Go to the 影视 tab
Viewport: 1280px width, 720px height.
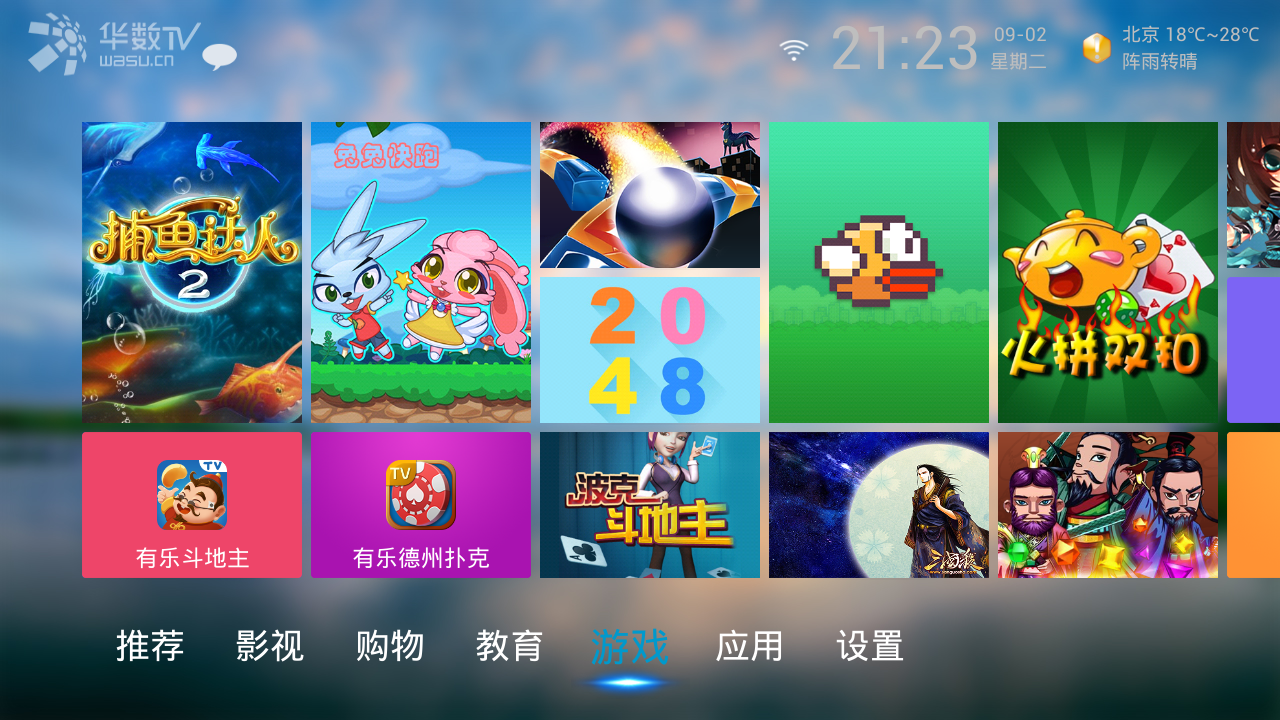click(270, 646)
